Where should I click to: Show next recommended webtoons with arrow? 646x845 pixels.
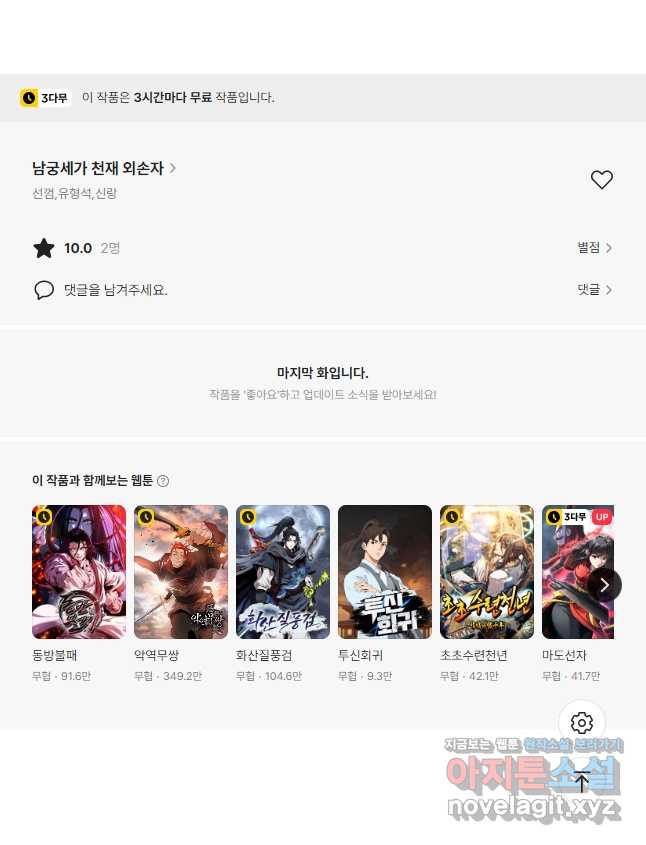pos(604,585)
